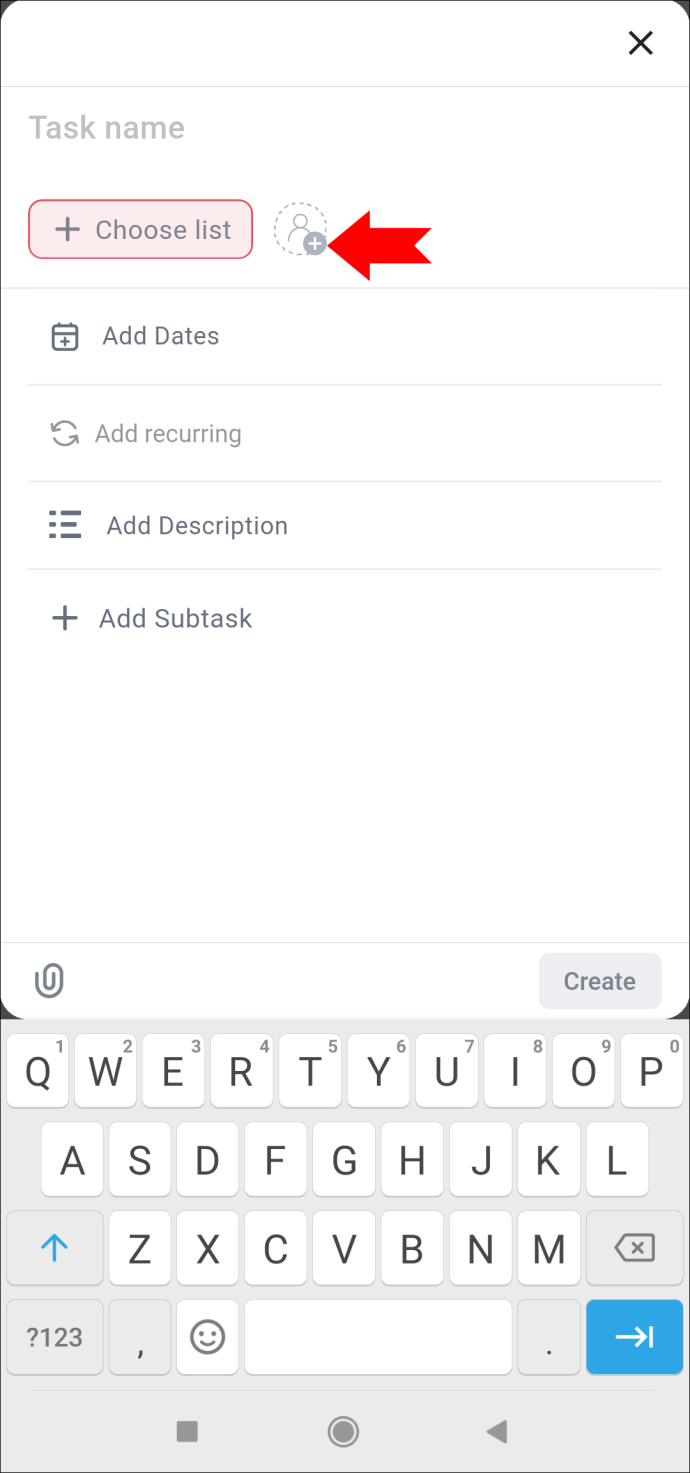
Task: Open Add Dates
Action: tap(345, 336)
